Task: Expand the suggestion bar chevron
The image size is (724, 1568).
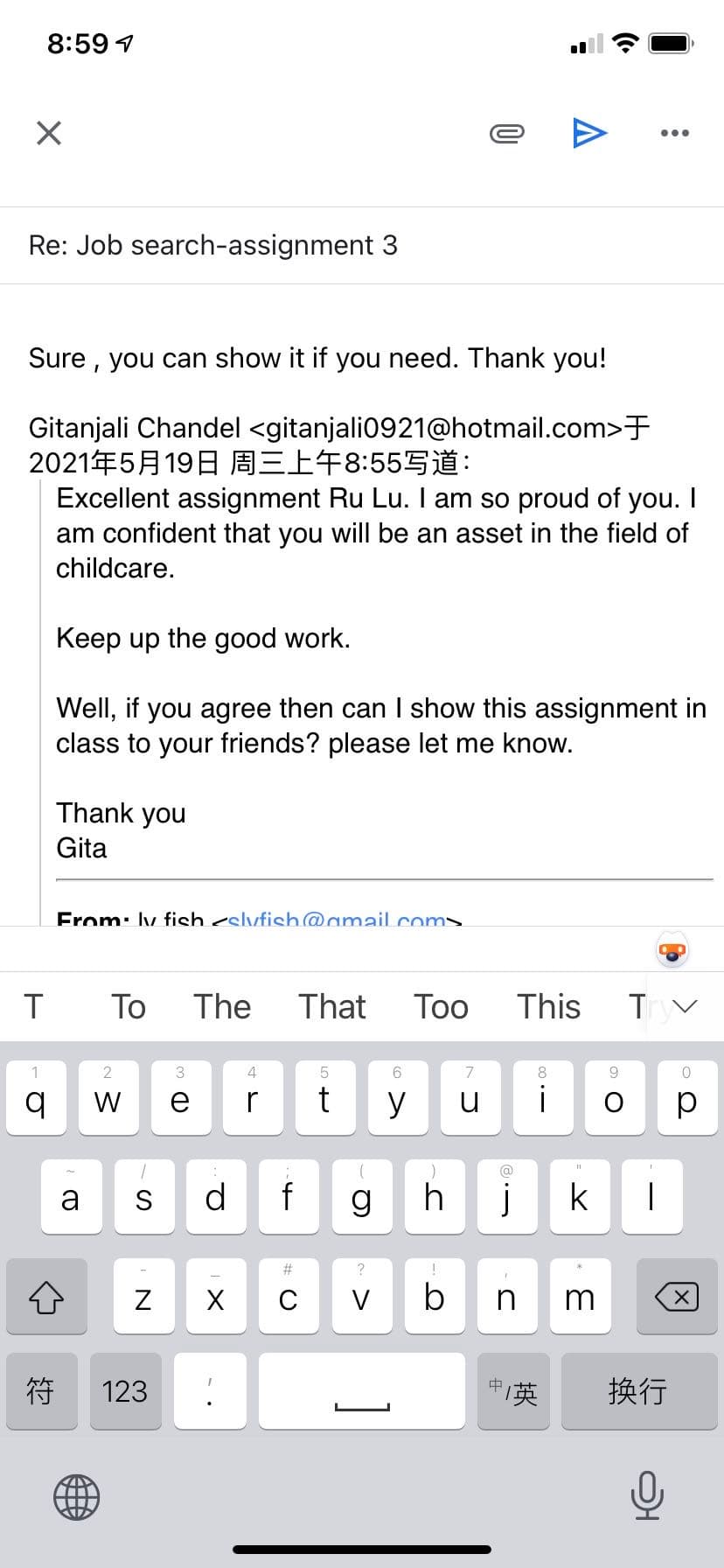Action: 685,1007
